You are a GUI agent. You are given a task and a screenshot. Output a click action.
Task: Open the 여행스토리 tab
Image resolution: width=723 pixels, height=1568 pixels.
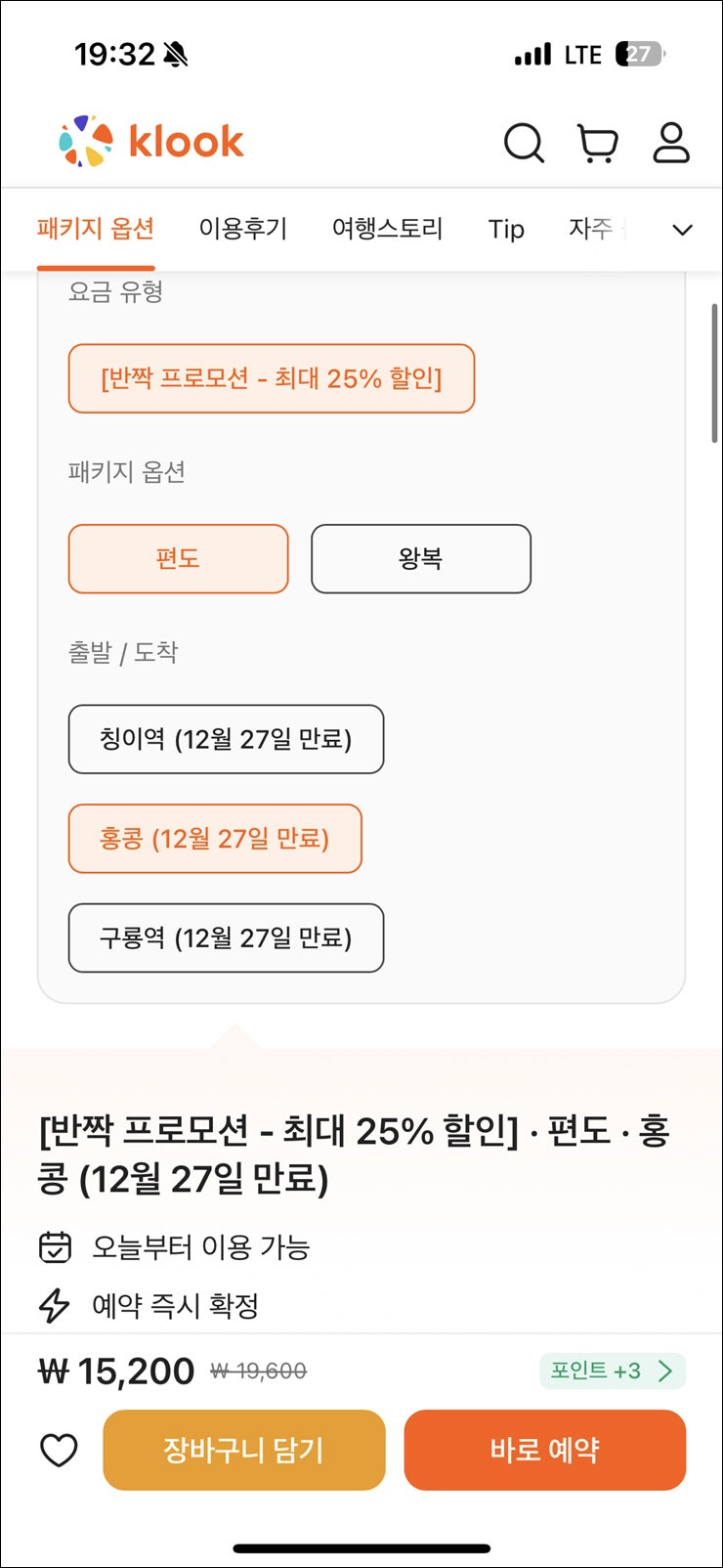coord(387,228)
